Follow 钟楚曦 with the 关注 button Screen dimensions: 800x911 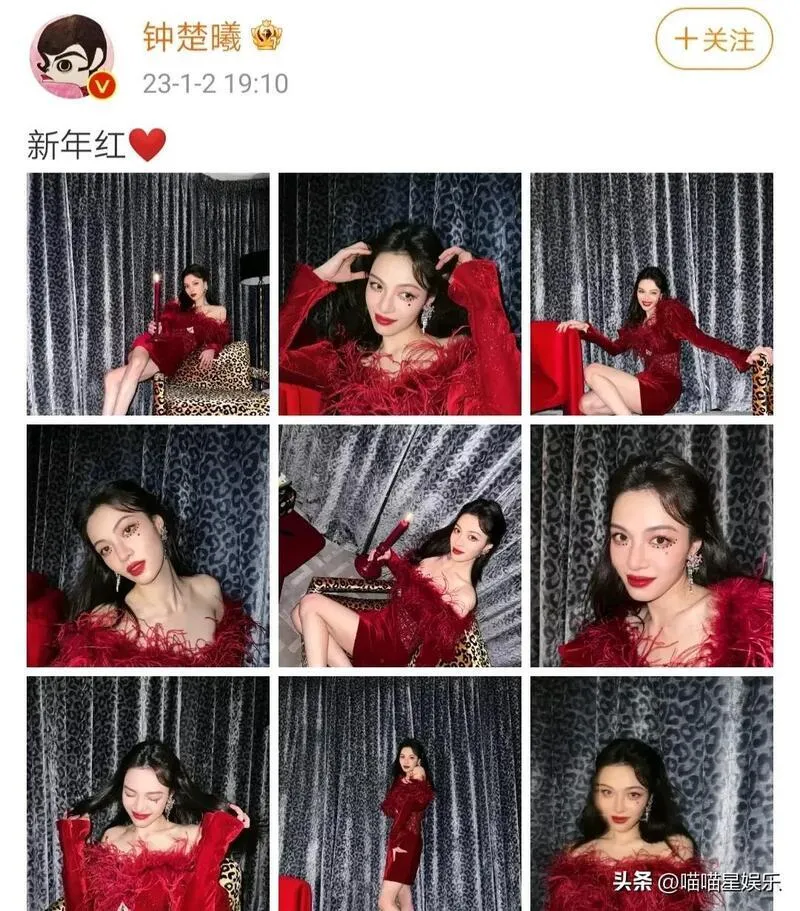click(714, 39)
